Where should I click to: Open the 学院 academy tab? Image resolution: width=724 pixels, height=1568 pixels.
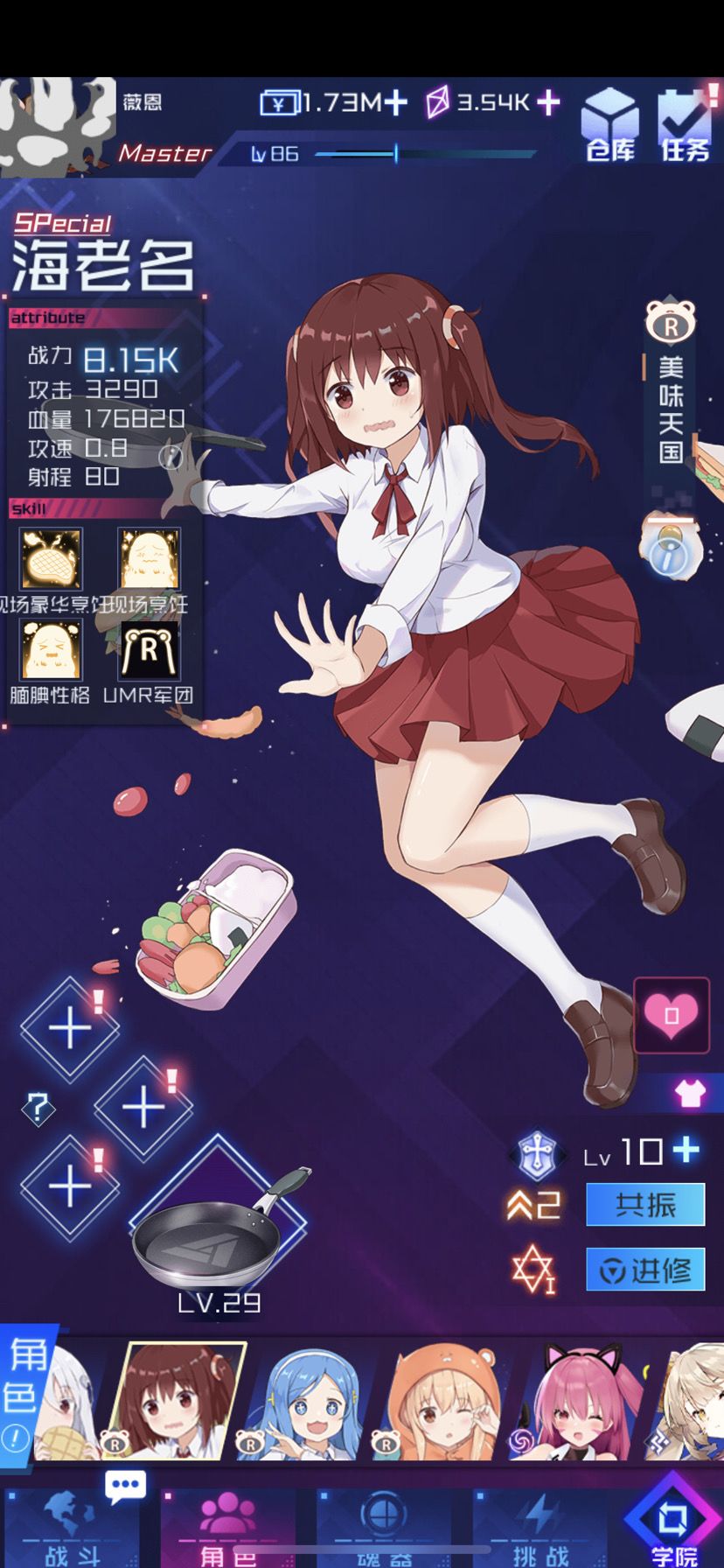click(x=673, y=1522)
